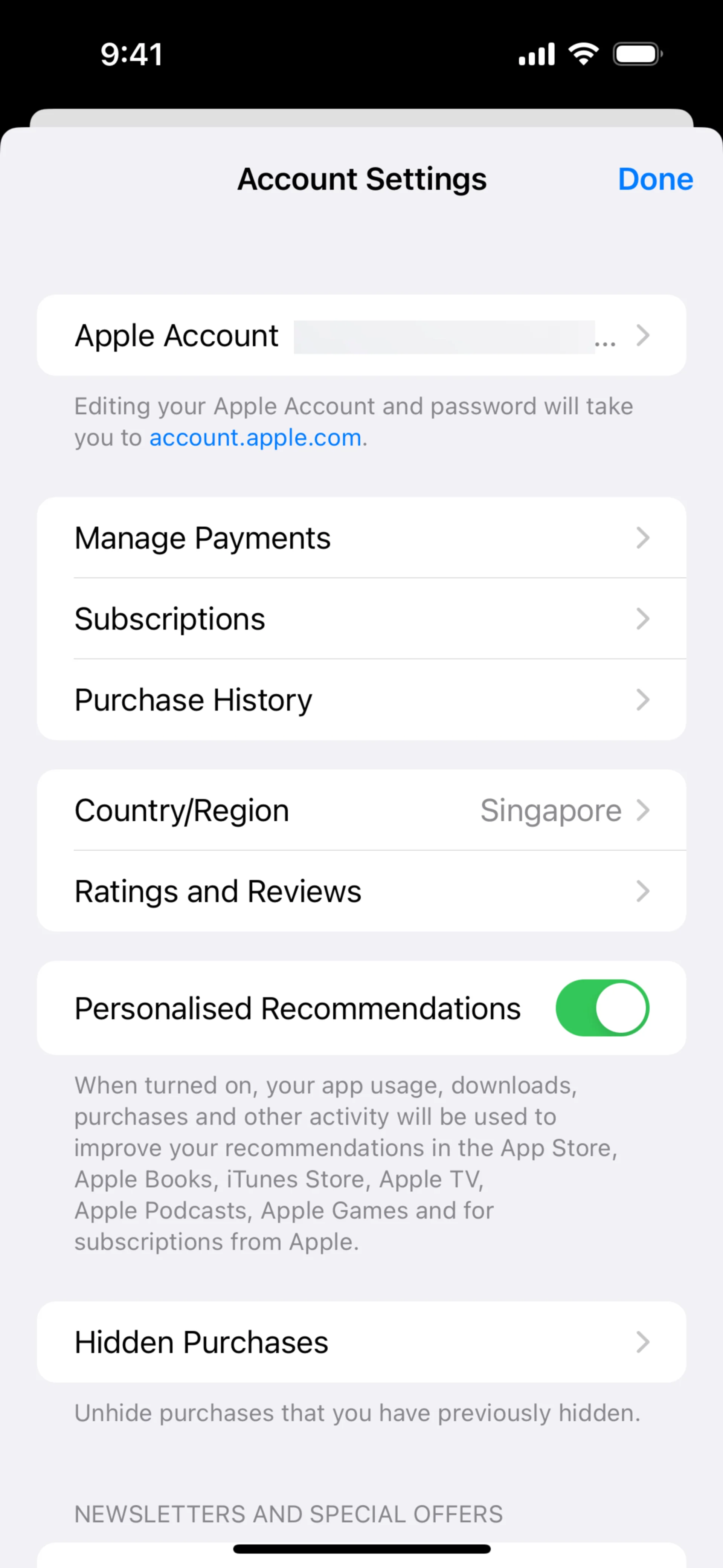Open Manage Payments
The width and height of the screenshot is (723, 1568).
tap(361, 538)
